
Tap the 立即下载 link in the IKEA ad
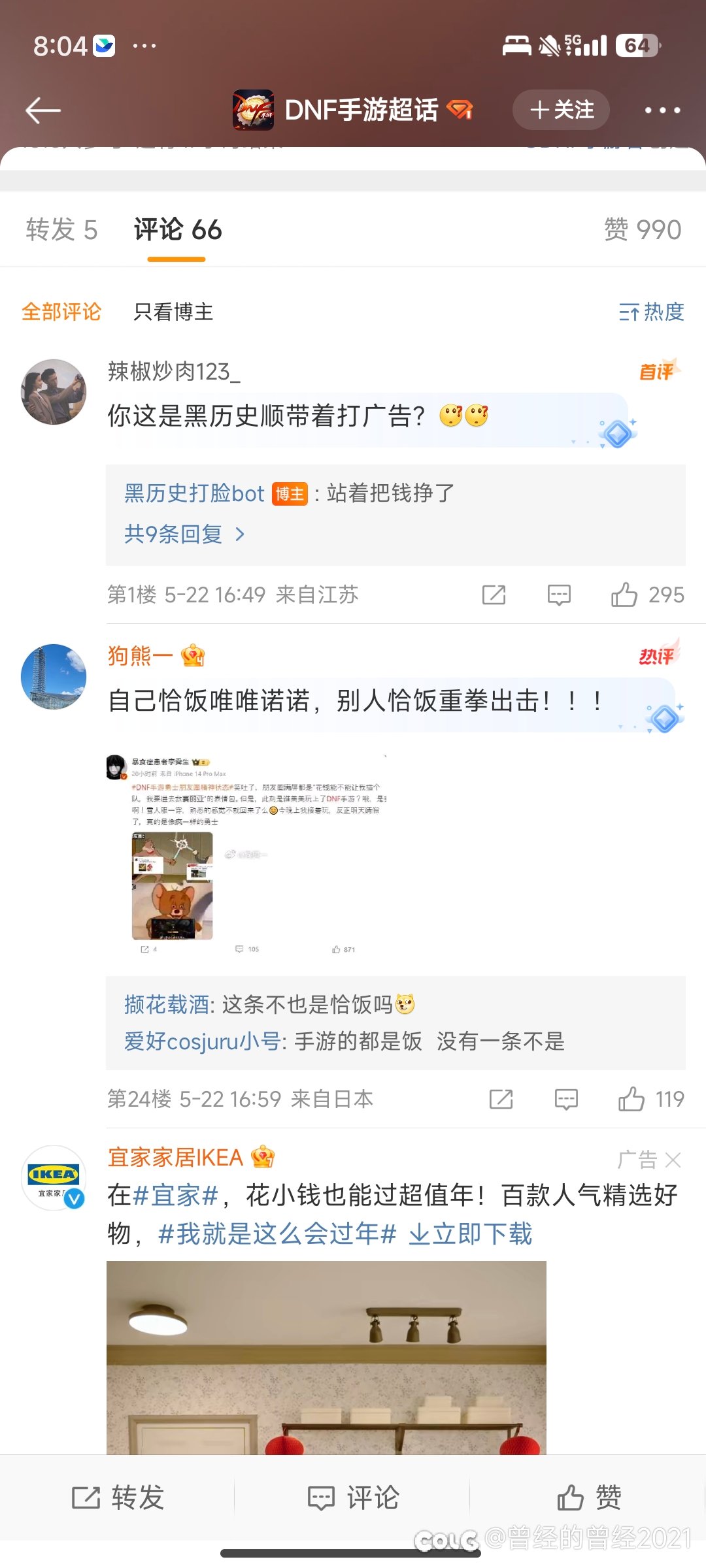click(x=470, y=1234)
